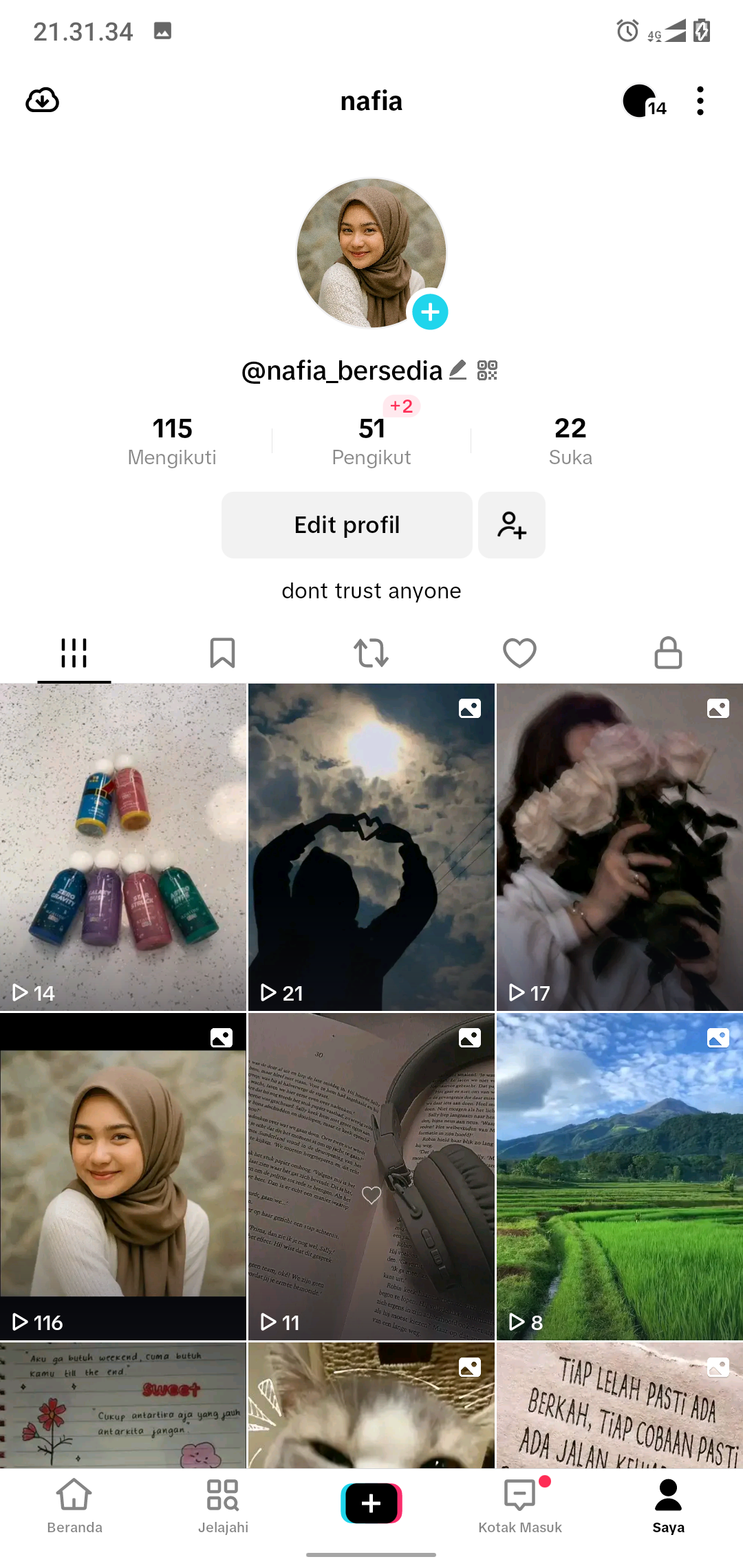Open the three-dot overflow menu
This screenshot has height=1568, width=743.
point(700,101)
